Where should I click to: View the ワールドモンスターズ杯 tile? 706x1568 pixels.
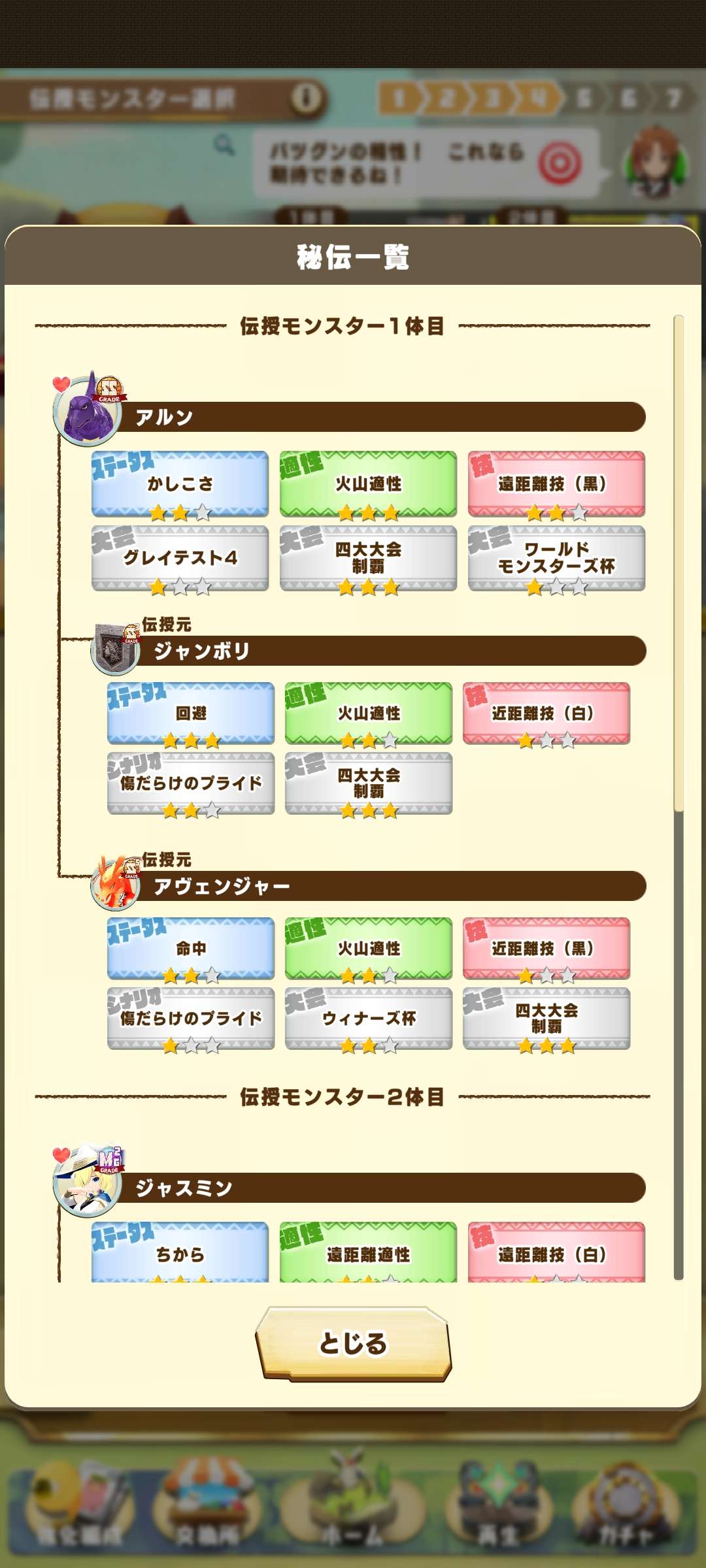556,558
